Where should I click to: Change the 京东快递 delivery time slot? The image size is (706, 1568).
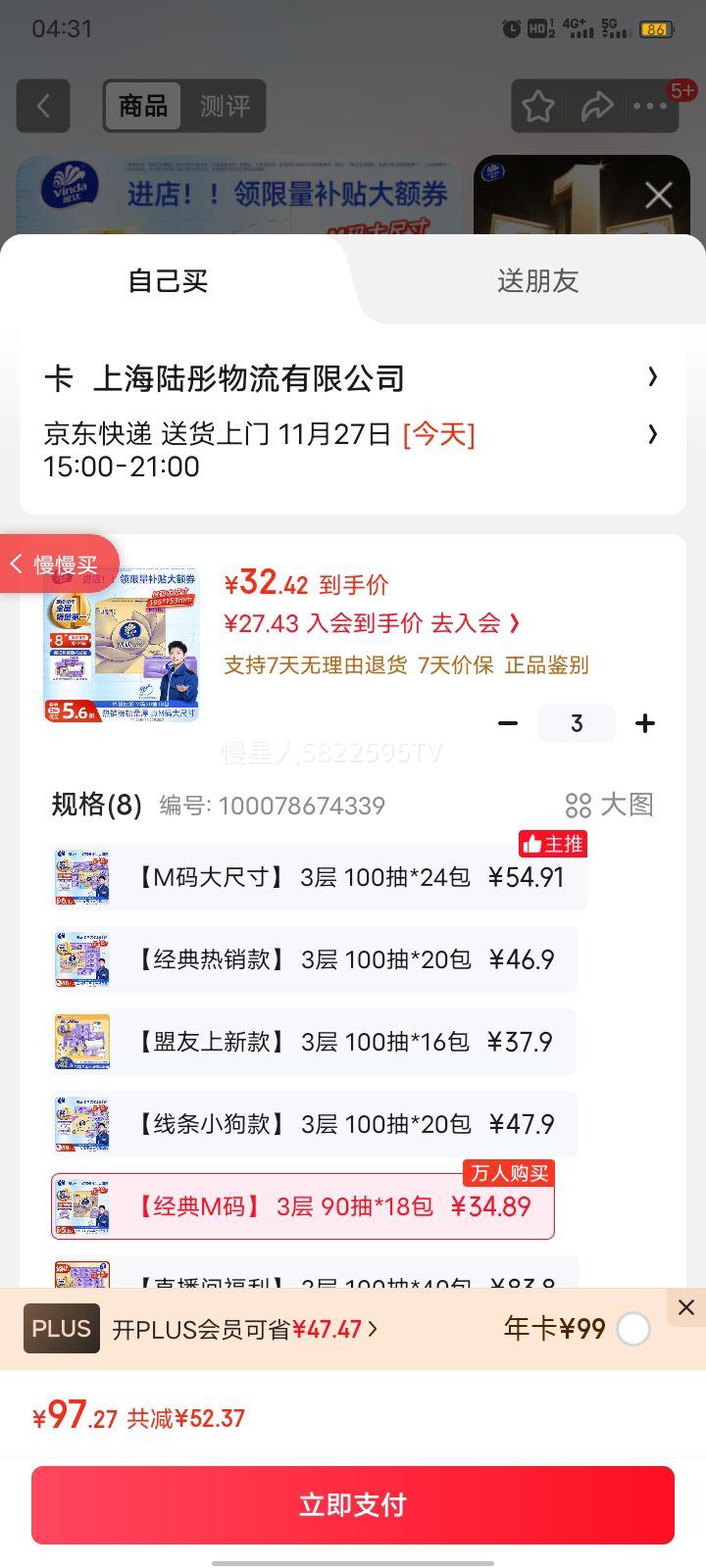[x=353, y=449]
